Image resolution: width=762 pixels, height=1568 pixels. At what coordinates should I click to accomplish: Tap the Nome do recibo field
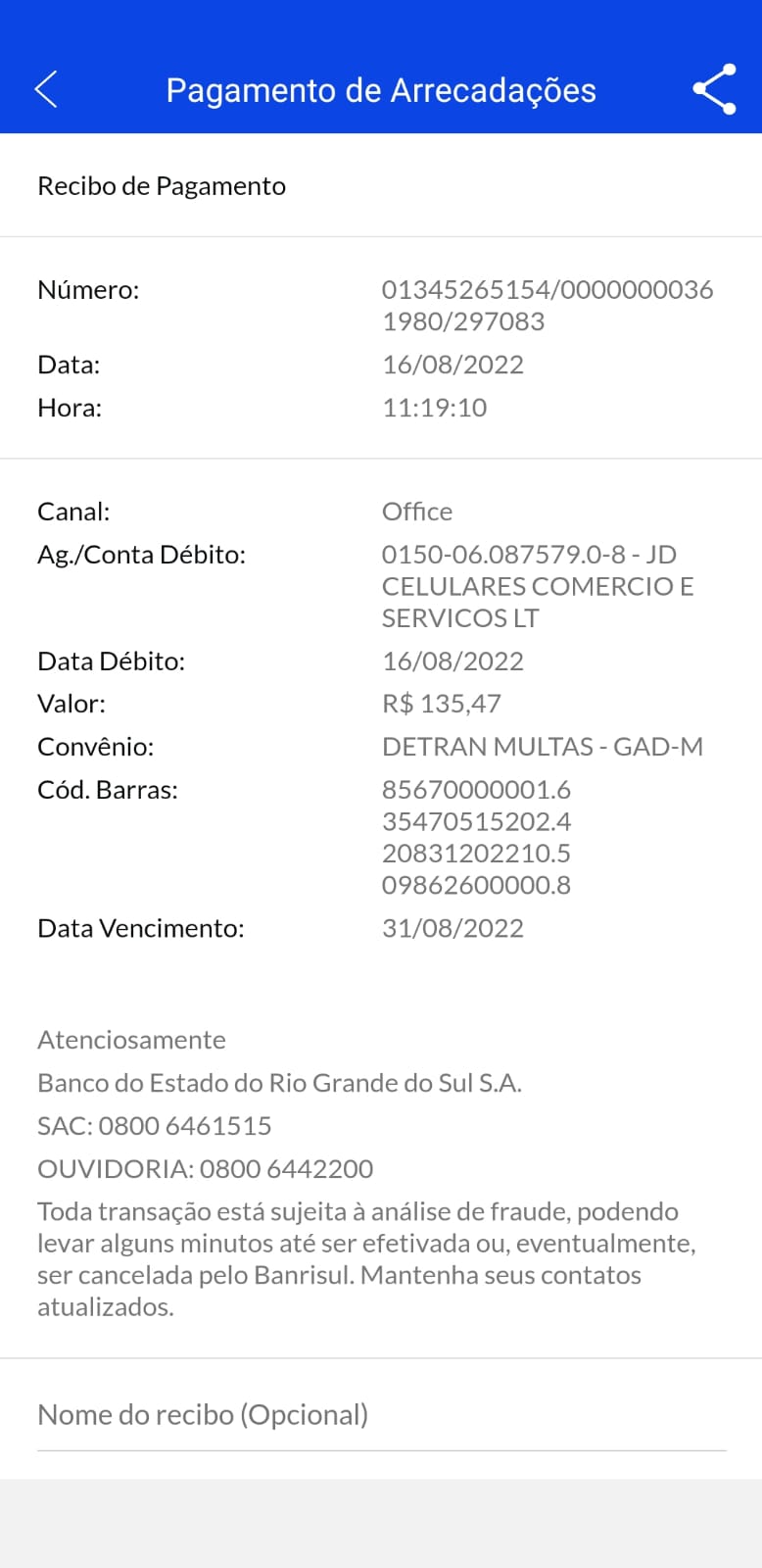pos(381,1415)
